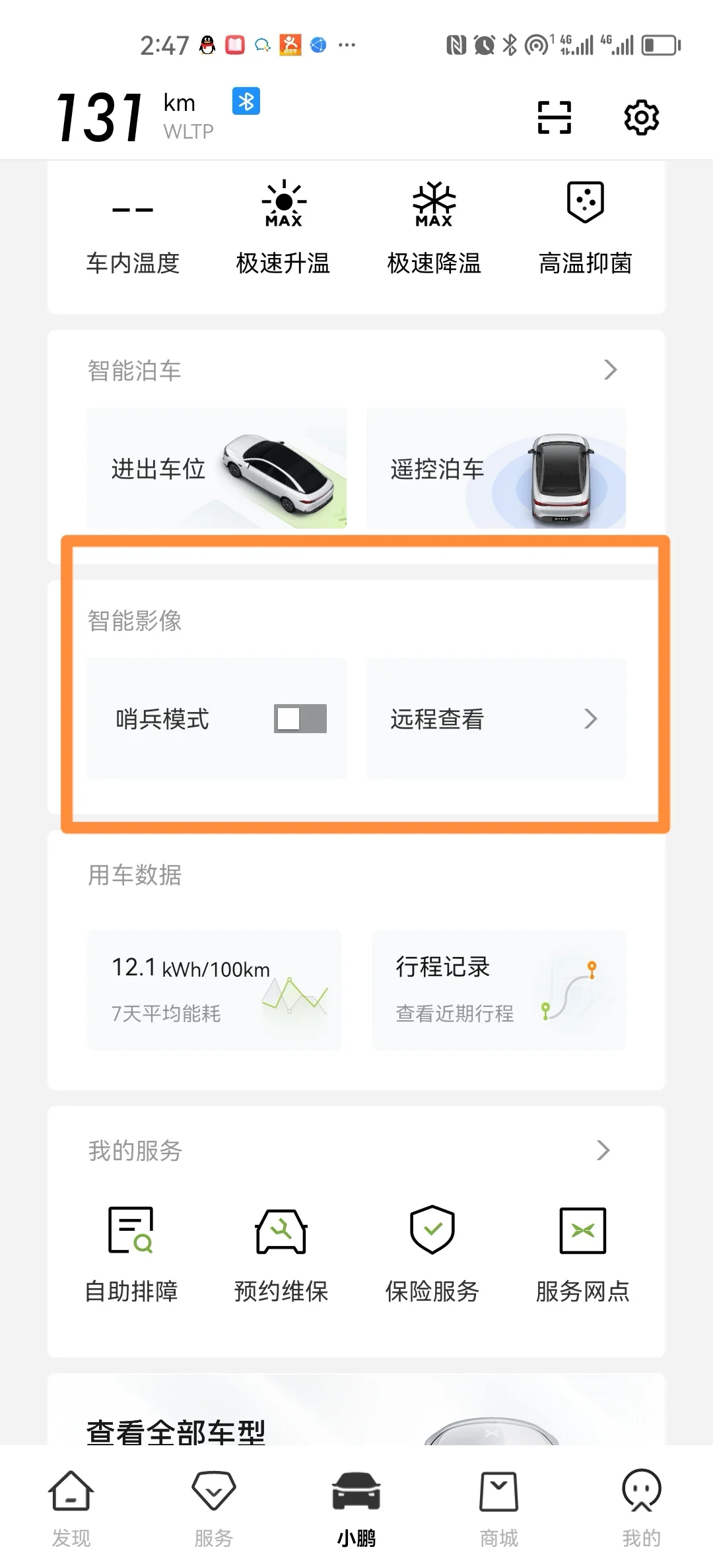The height and width of the screenshot is (1568, 713).
Task: Expand the 智能泊车 section arrow
Action: [x=610, y=370]
